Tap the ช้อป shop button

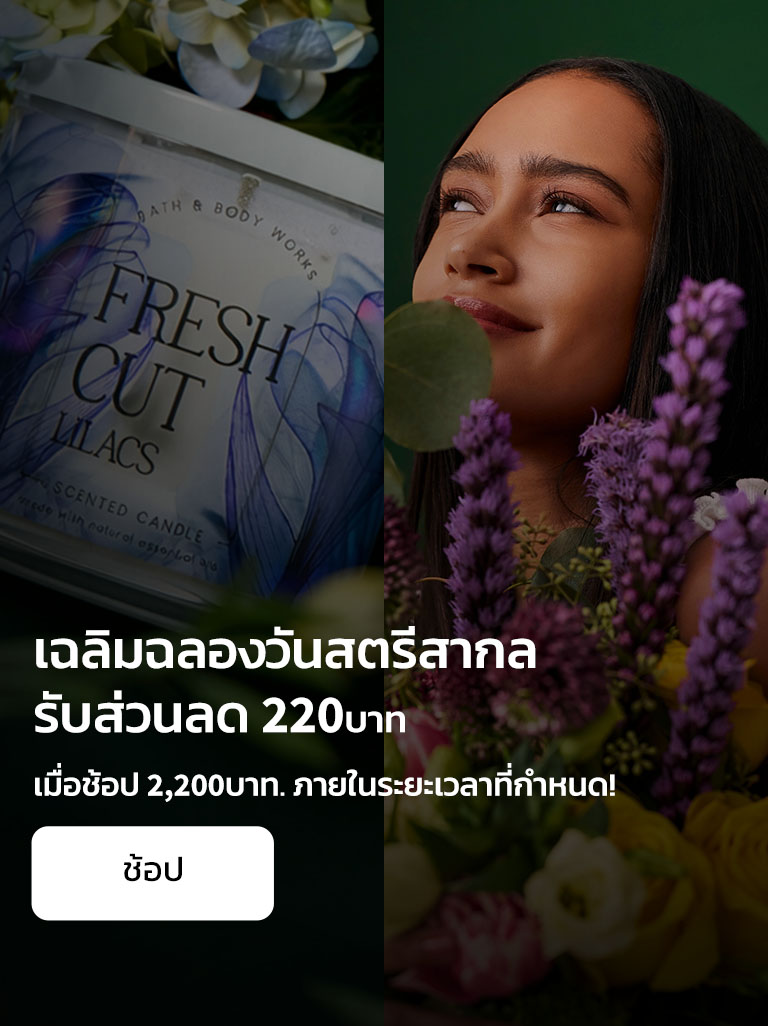(x=152, y=872)
